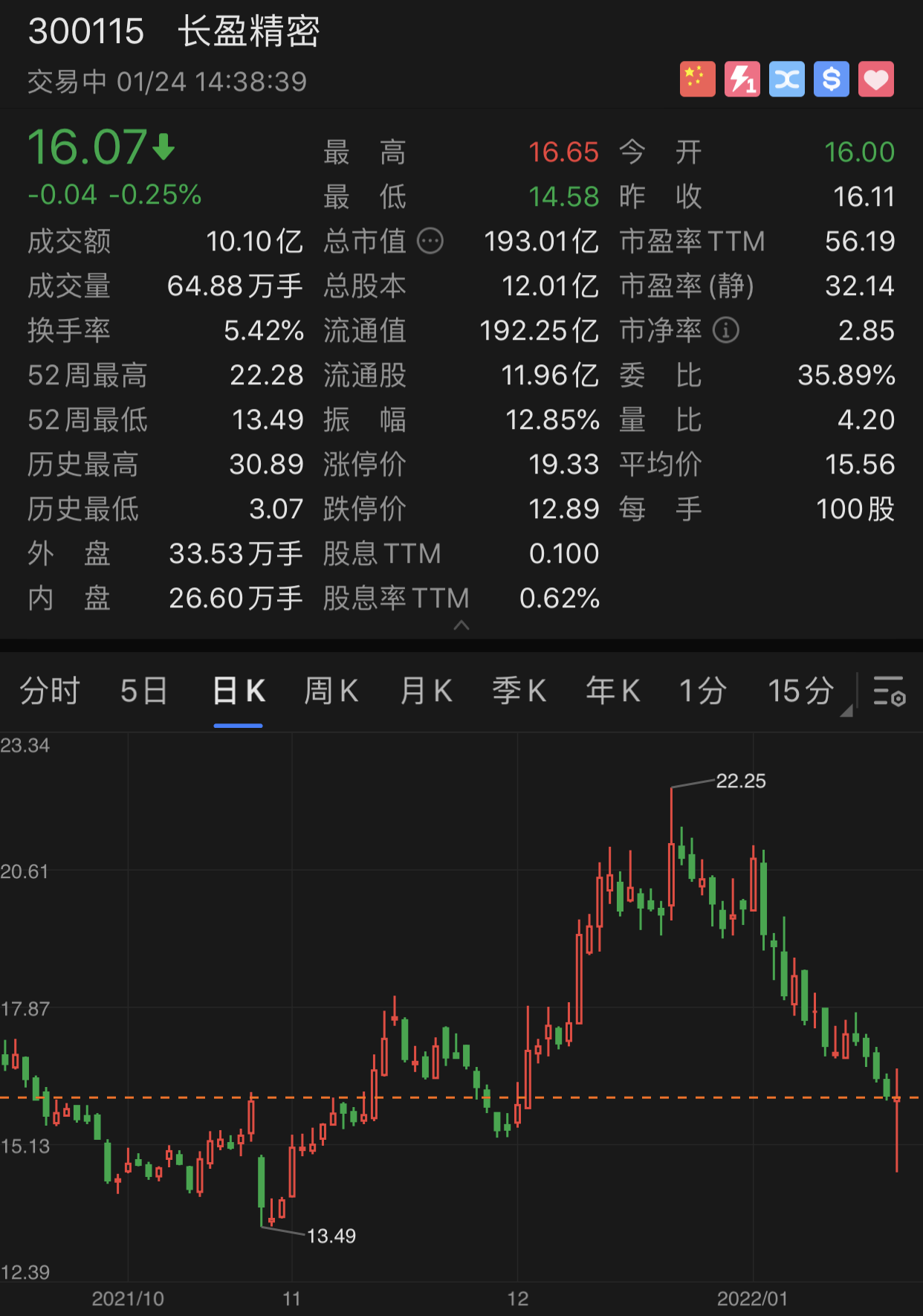923x1316 pixels.
Task: Open chart settings via the list-gear icon
Action: click(891, 691)
